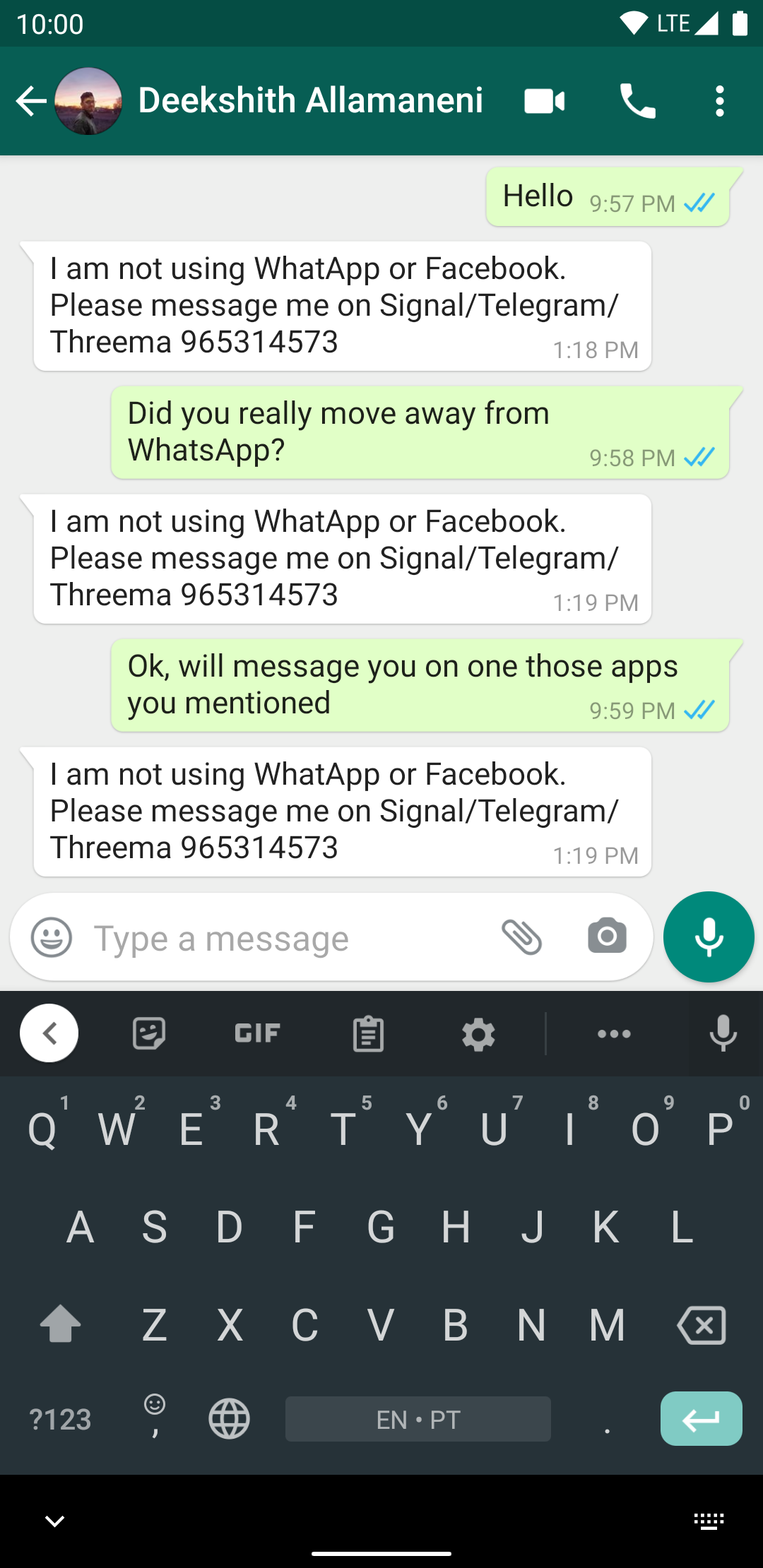Open the camera from message box
The height and width of the screenshot is (1568, 763).
607,937
